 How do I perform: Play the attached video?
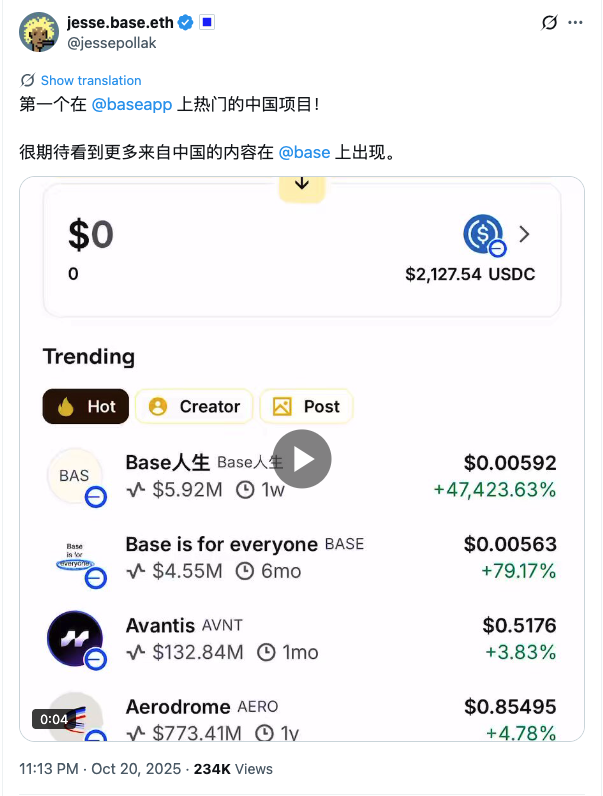tap(302, 459)
